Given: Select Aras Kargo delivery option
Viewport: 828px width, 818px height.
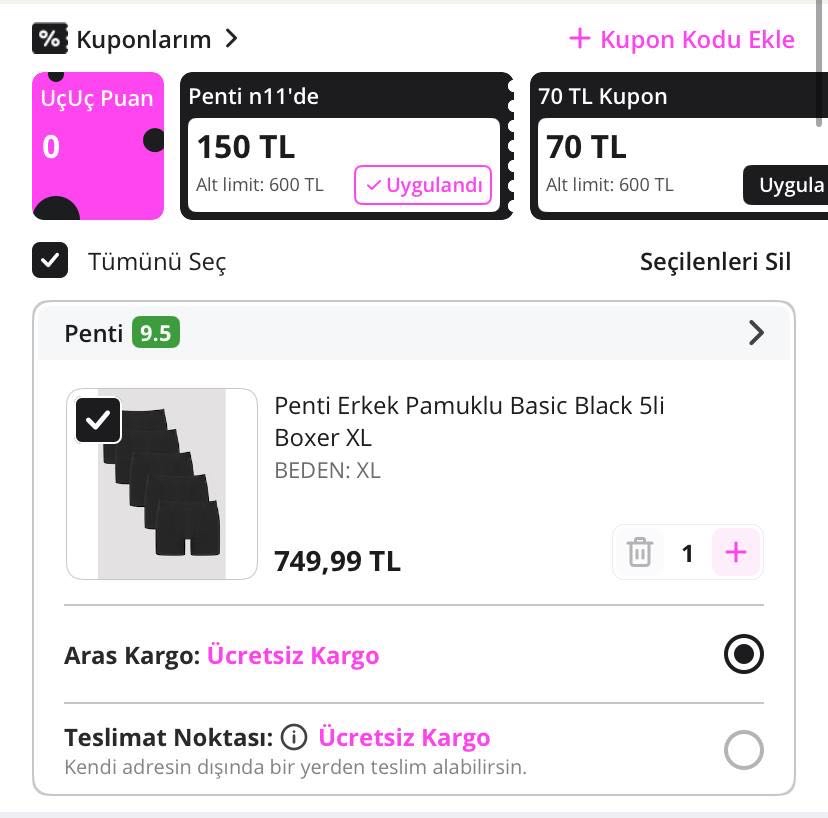Looking at the screenshot, I should (743, 655).
